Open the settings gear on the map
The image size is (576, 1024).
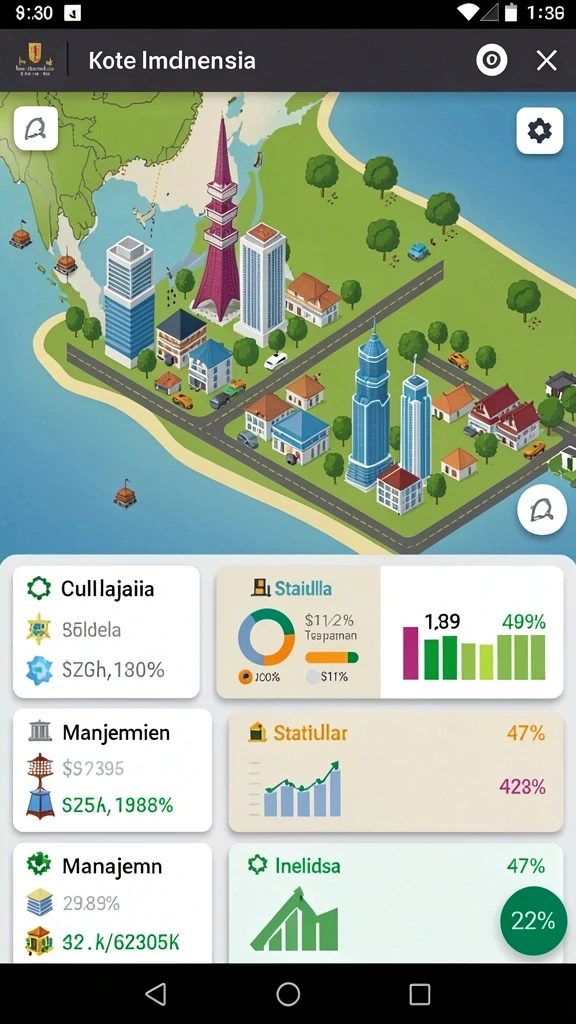click(539, 131)
